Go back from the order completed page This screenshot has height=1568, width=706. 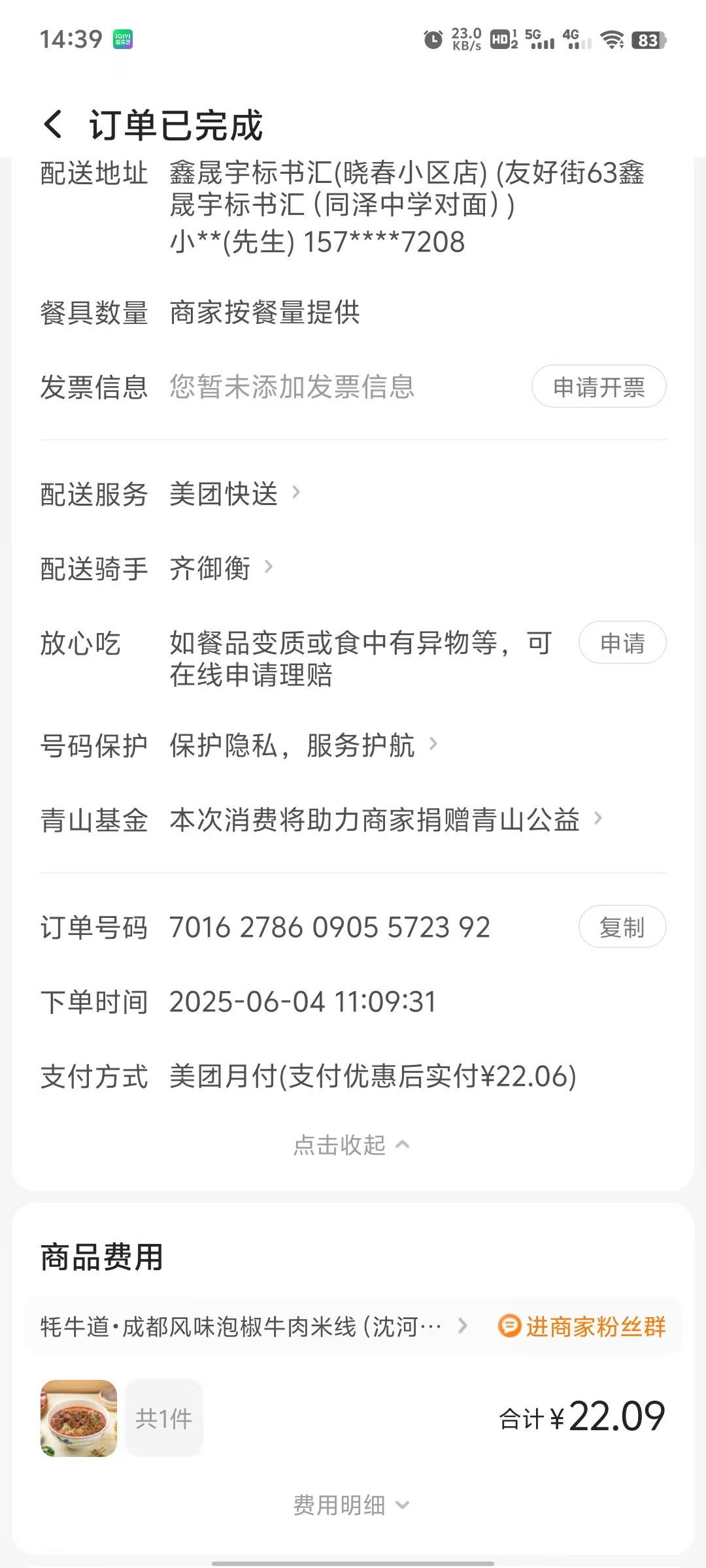[x=54, y=124]
